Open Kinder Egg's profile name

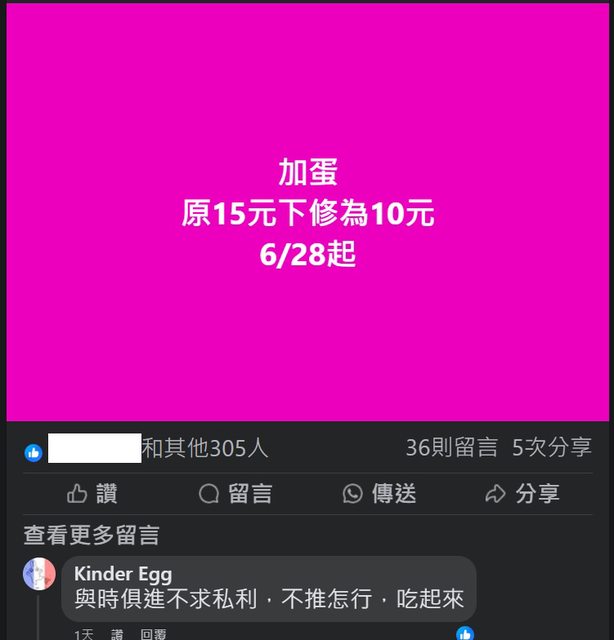tap(123, 574)
